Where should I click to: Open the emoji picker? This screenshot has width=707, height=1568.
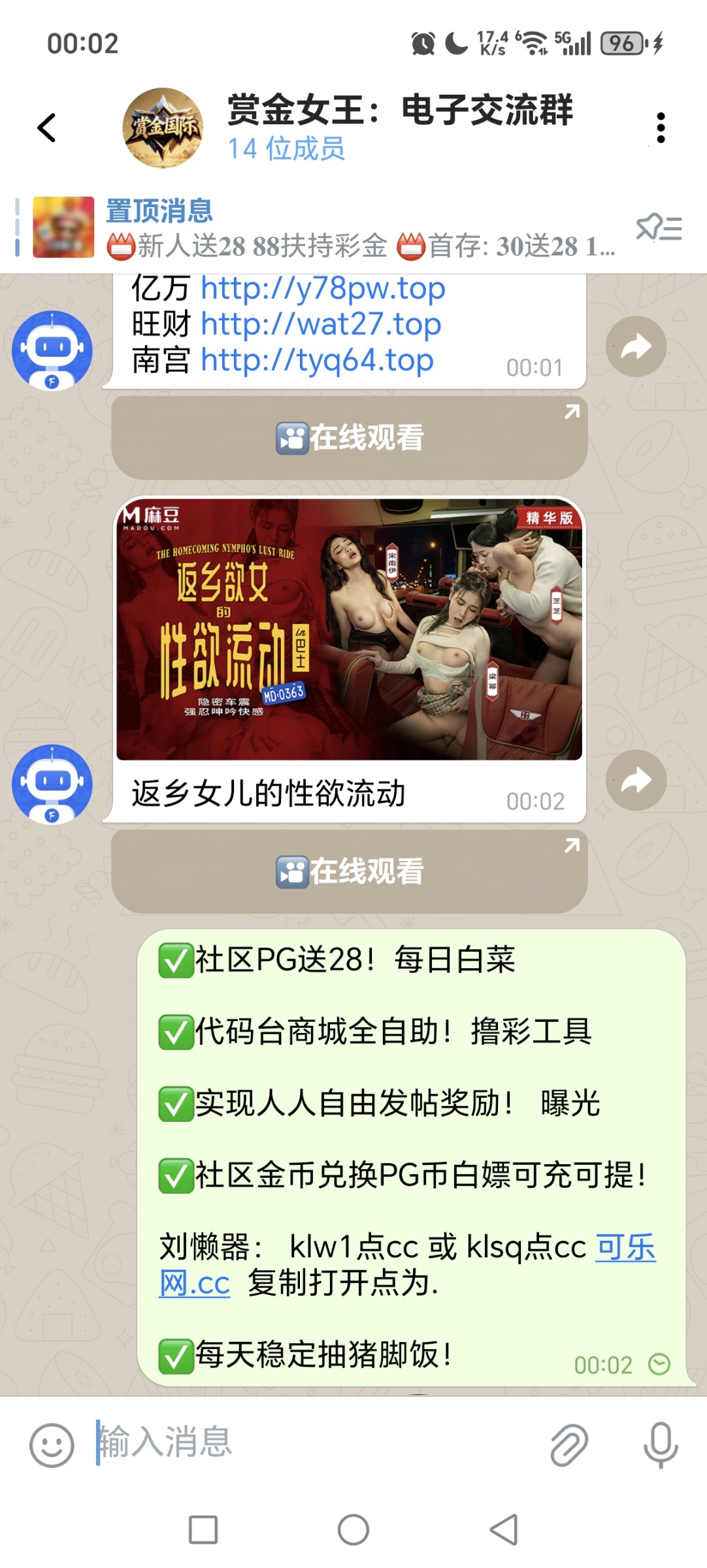[52, 1445]
